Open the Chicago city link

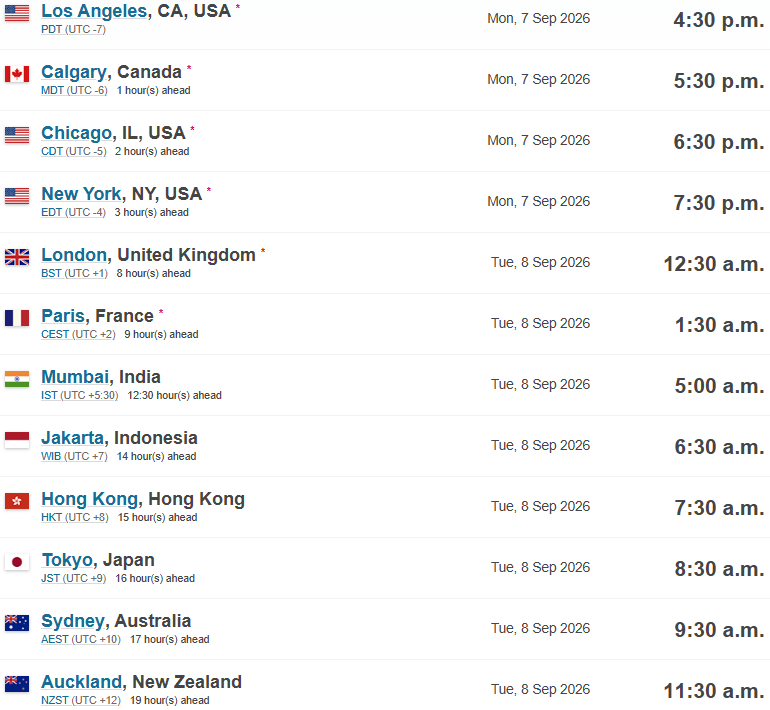tap(77, 133)
